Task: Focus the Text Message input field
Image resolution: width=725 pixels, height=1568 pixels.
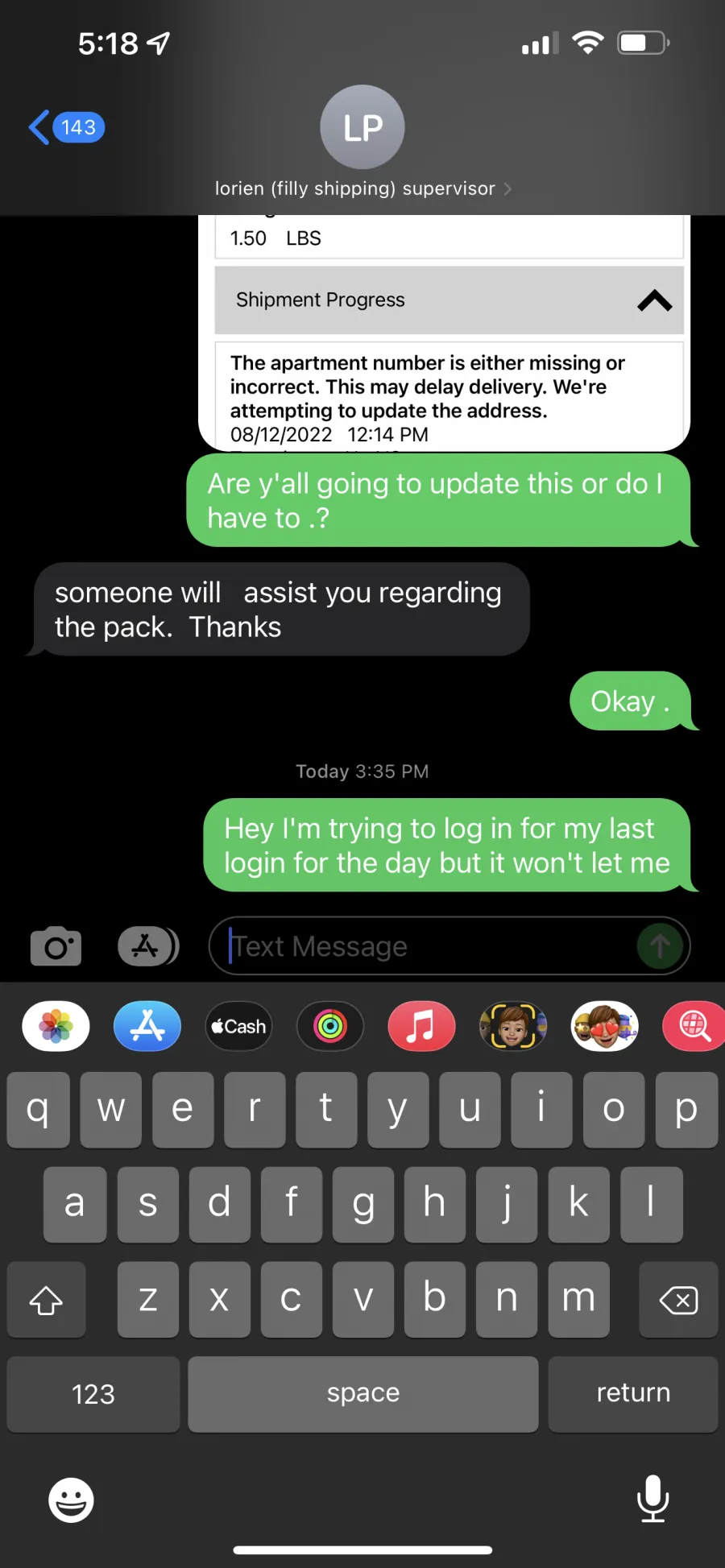Action: (431, 945)
